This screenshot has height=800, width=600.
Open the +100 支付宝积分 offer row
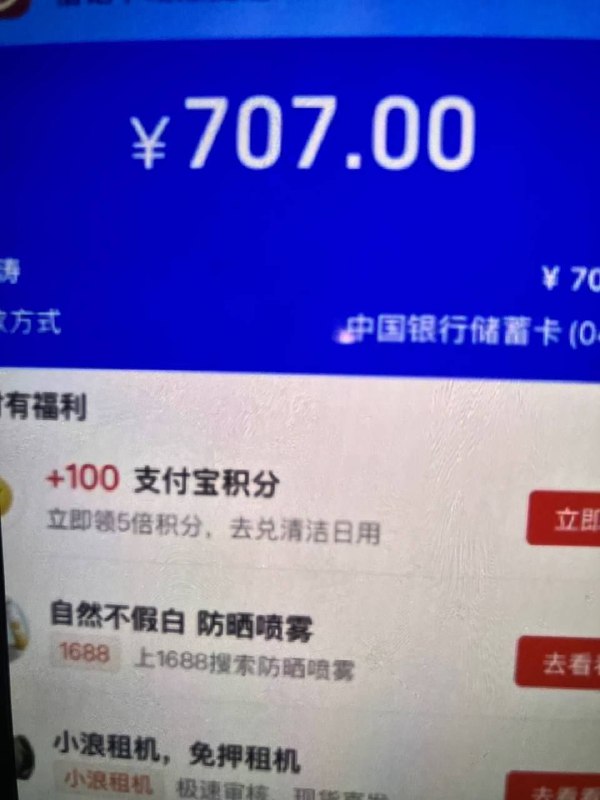tap(230, 505)
